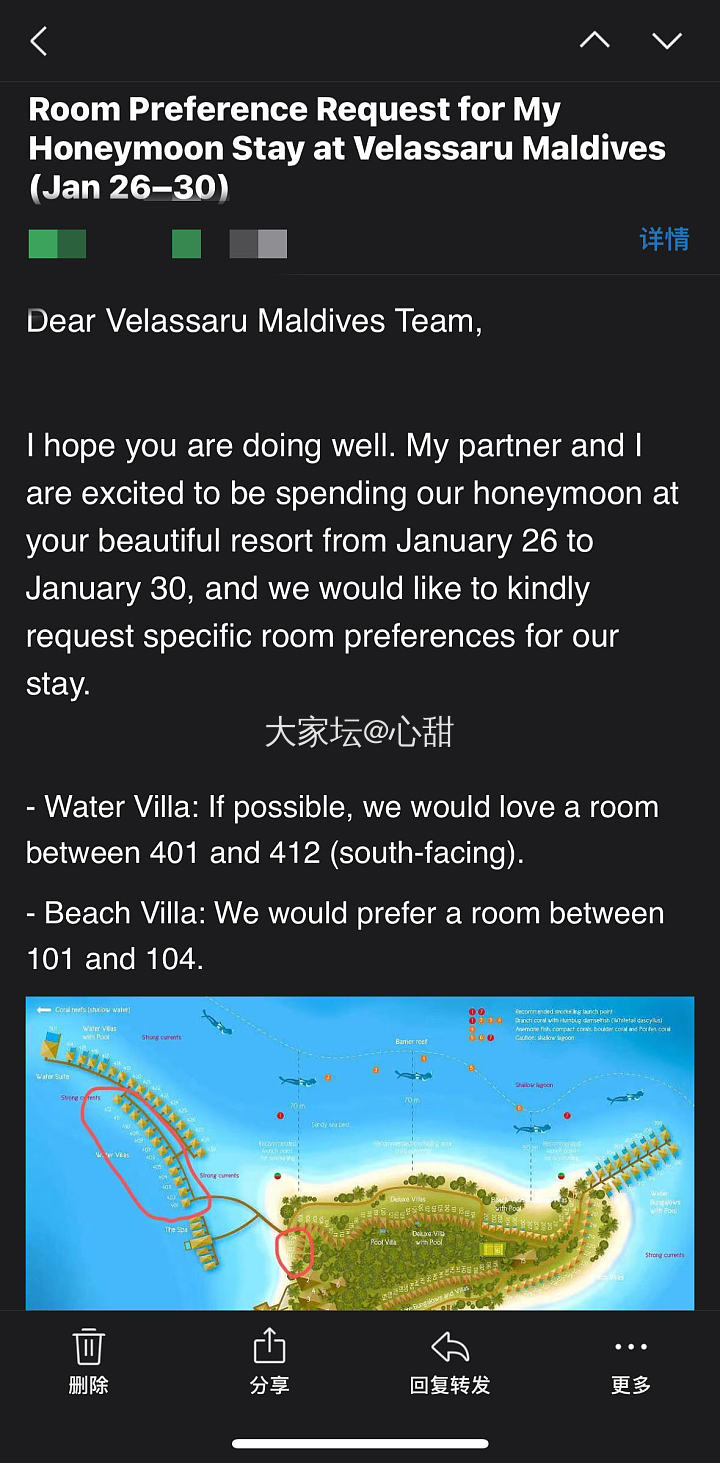The image size is (720, 1463).
Task: Show sender details via 详情 link
Action: [x=664, y=239]
